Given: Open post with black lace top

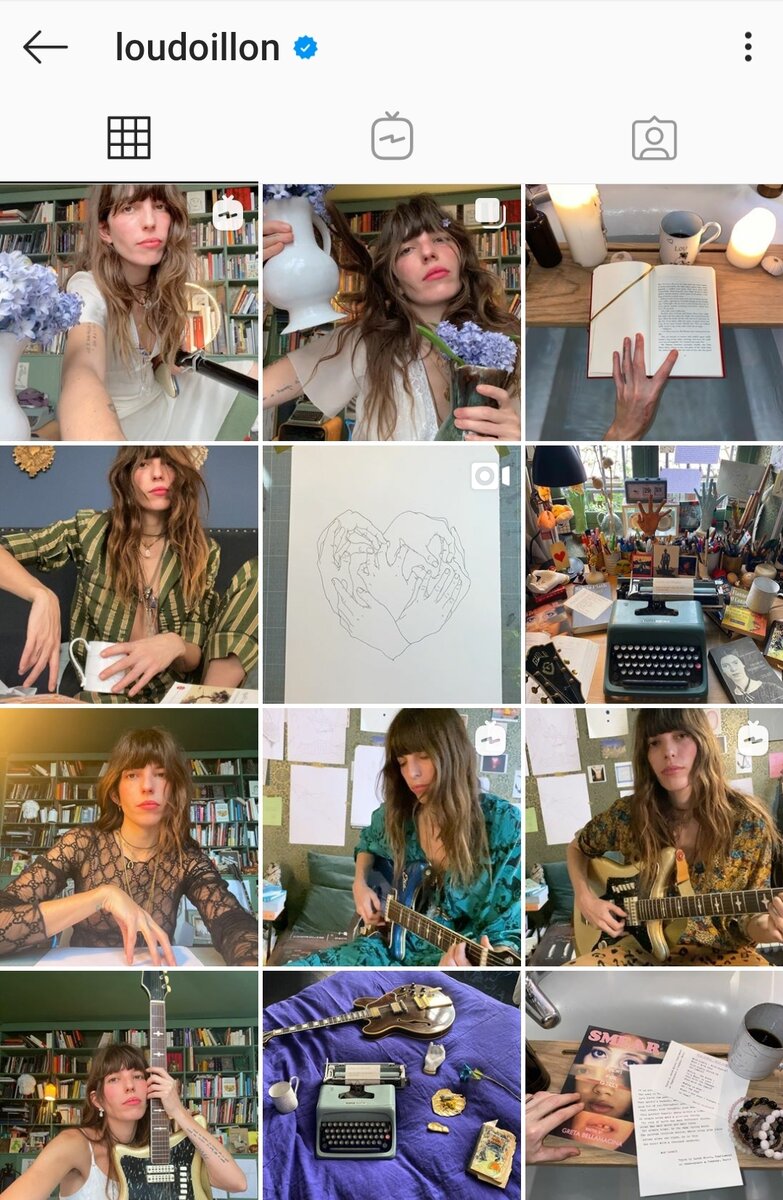Looking at the screenshot, I should click(x=129, y=836).
